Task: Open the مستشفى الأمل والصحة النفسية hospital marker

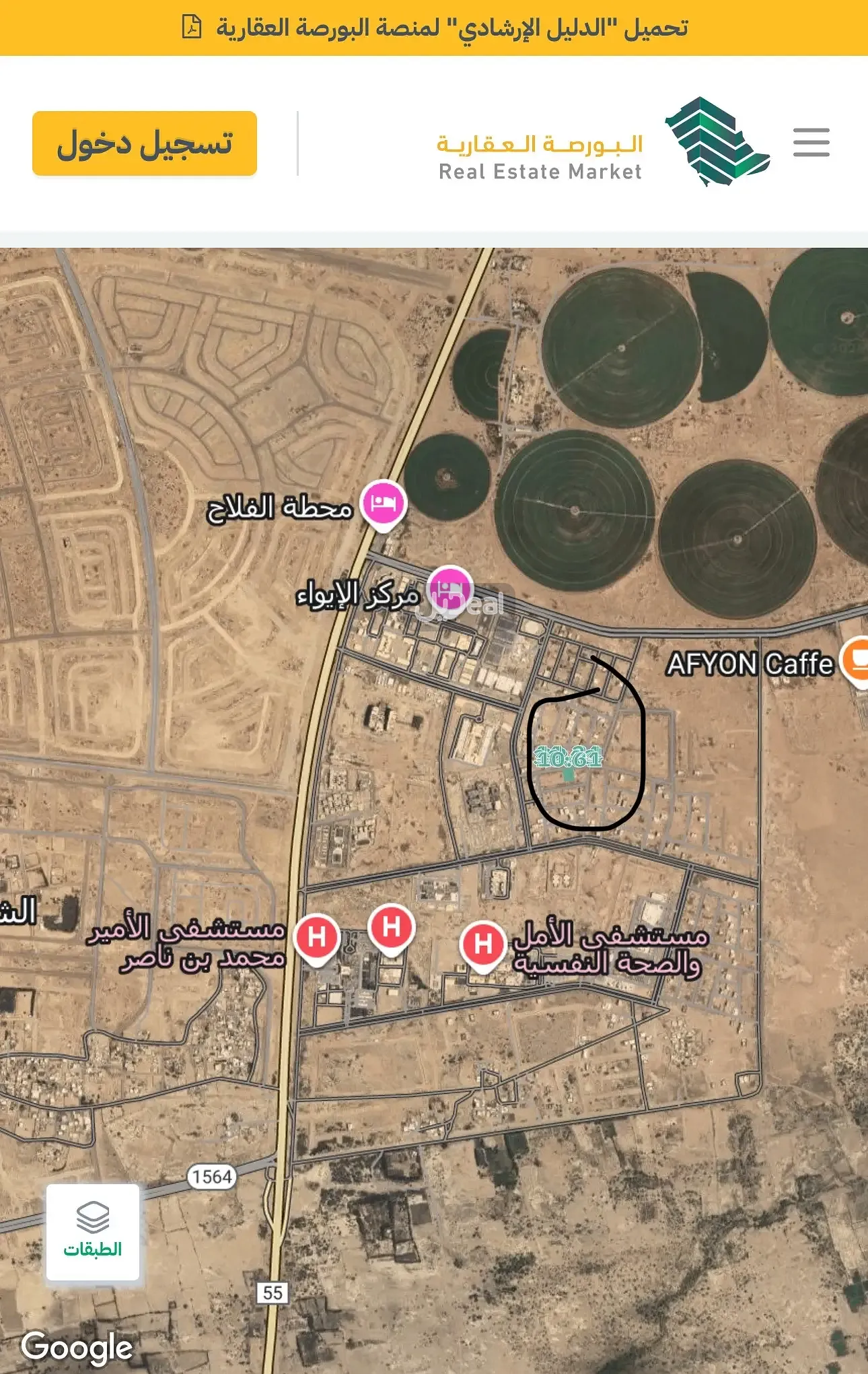Action: tap(482, 944)
